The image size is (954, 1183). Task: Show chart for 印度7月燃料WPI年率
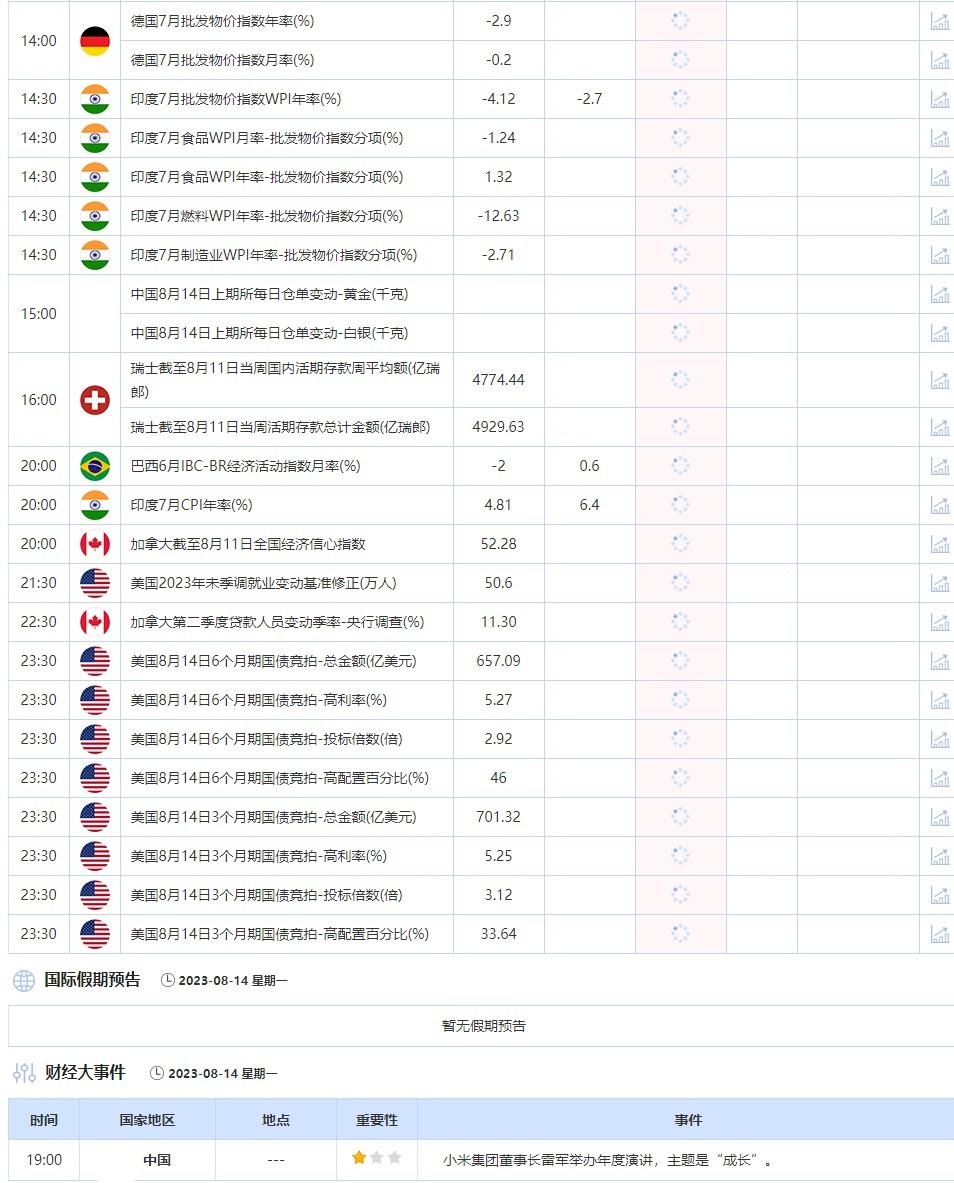(939, 216)
